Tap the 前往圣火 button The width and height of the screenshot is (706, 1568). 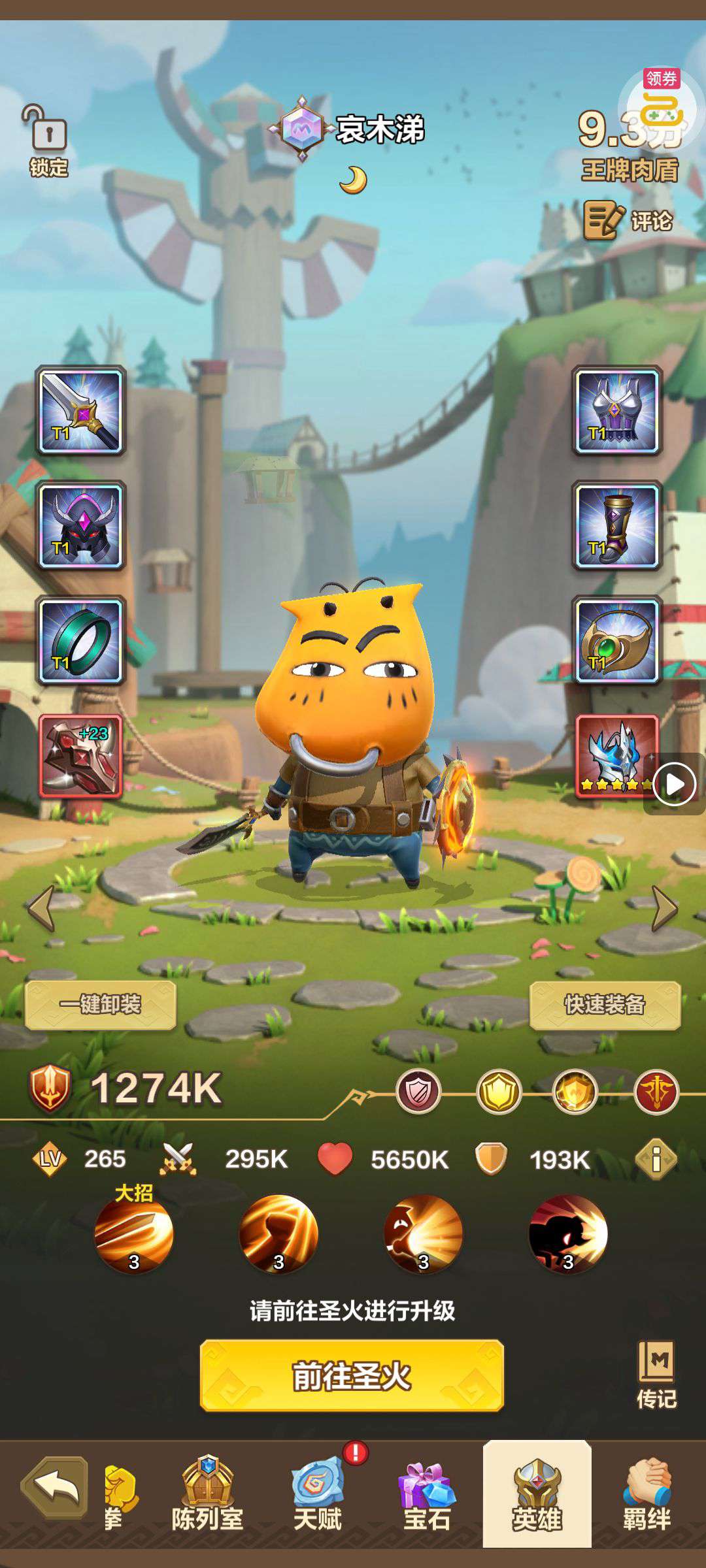tap(352, 1376)
